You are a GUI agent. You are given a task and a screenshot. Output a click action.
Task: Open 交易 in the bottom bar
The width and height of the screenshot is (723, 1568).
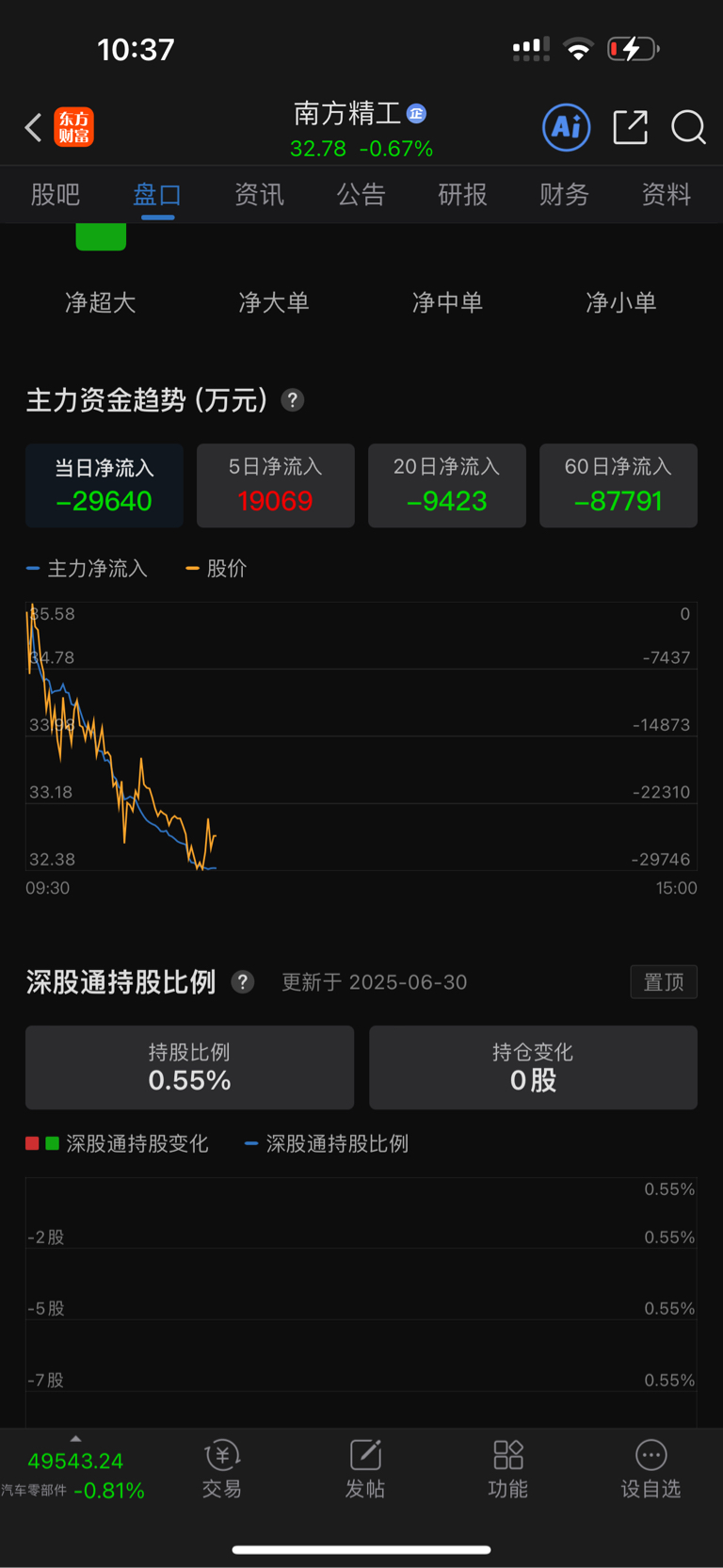(x=222, y=1469)
